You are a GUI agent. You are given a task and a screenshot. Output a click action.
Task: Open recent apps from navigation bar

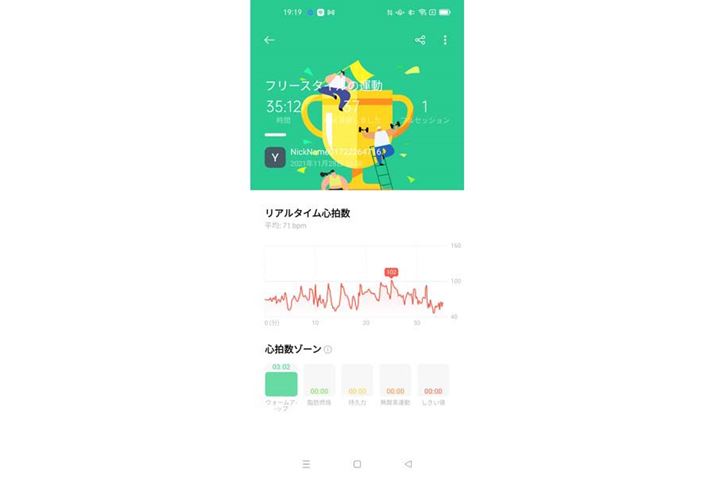point(306,464)
